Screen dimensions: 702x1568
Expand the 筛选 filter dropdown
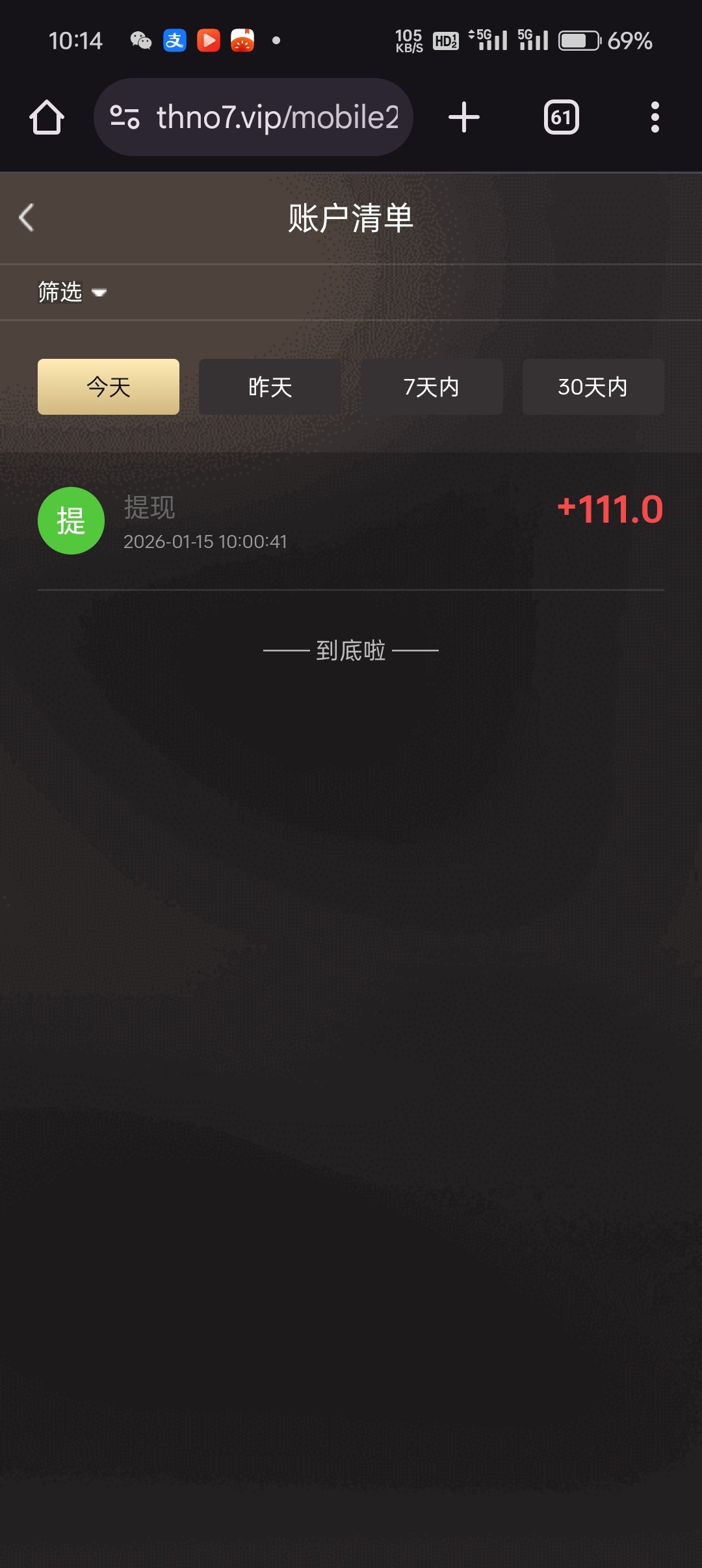71,293
